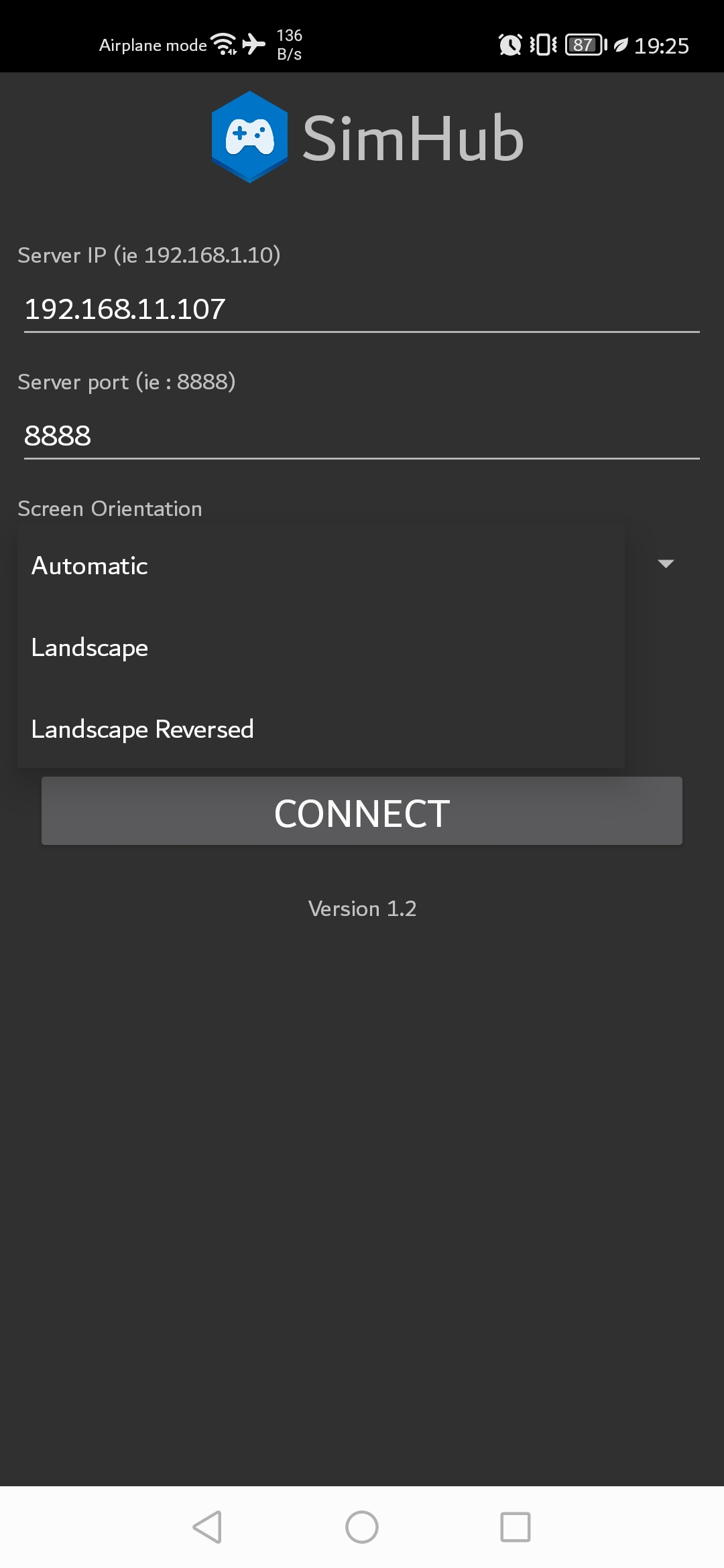
Task: Pick Landscape Reversed orientation
Action: point(321,730)
